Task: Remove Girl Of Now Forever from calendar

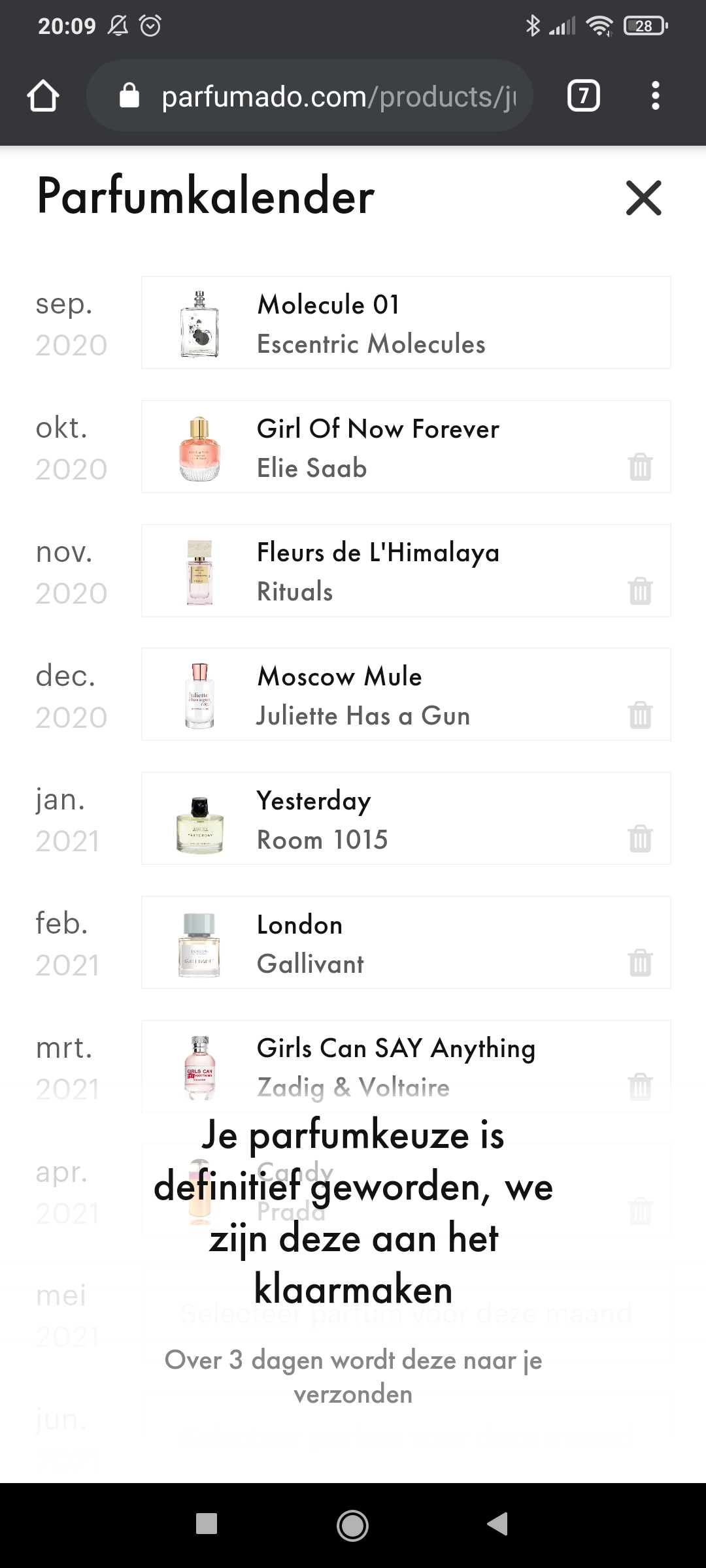Action: coord(640,466)
